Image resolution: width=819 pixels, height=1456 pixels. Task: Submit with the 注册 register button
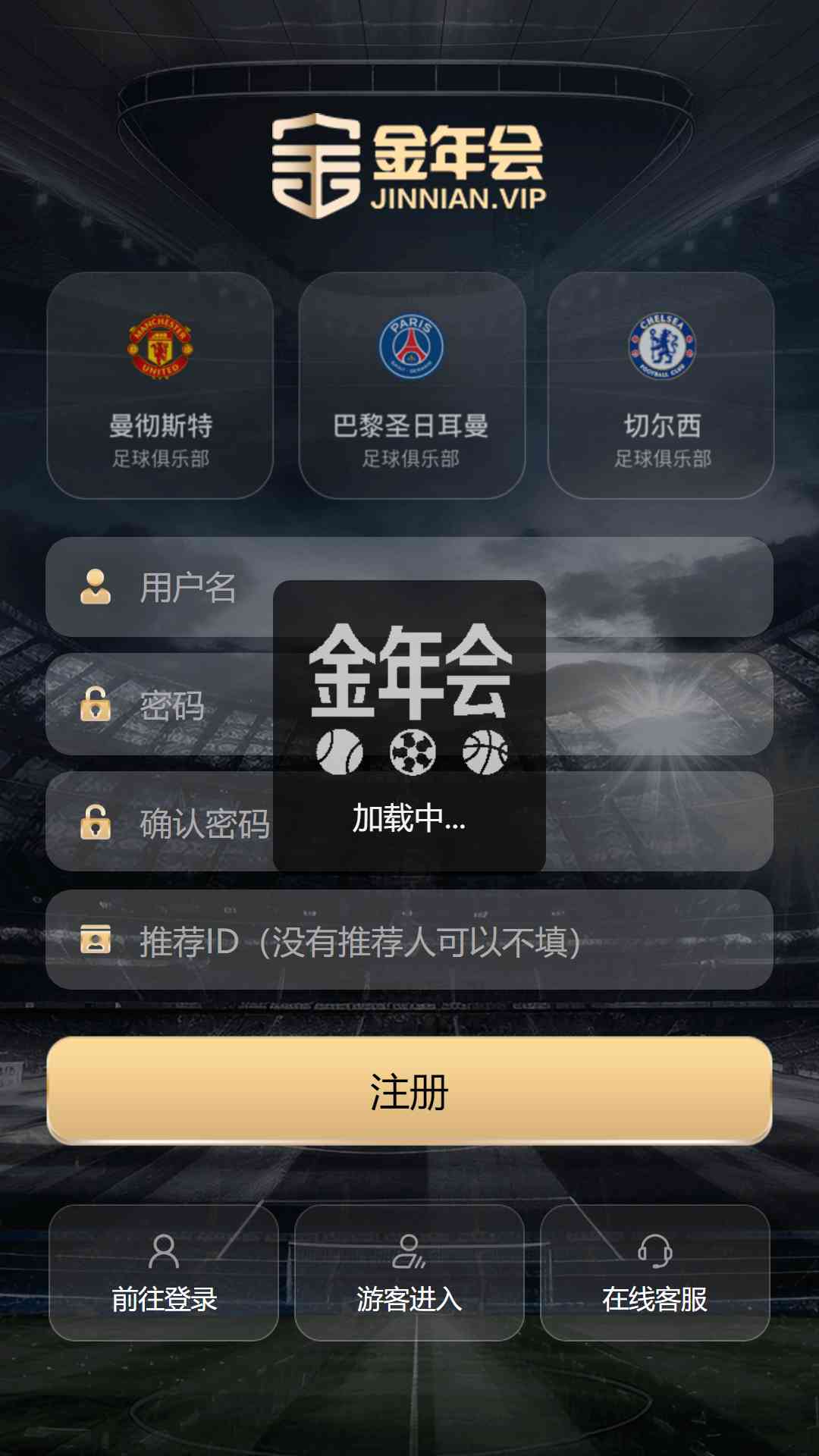(409, 1090)
